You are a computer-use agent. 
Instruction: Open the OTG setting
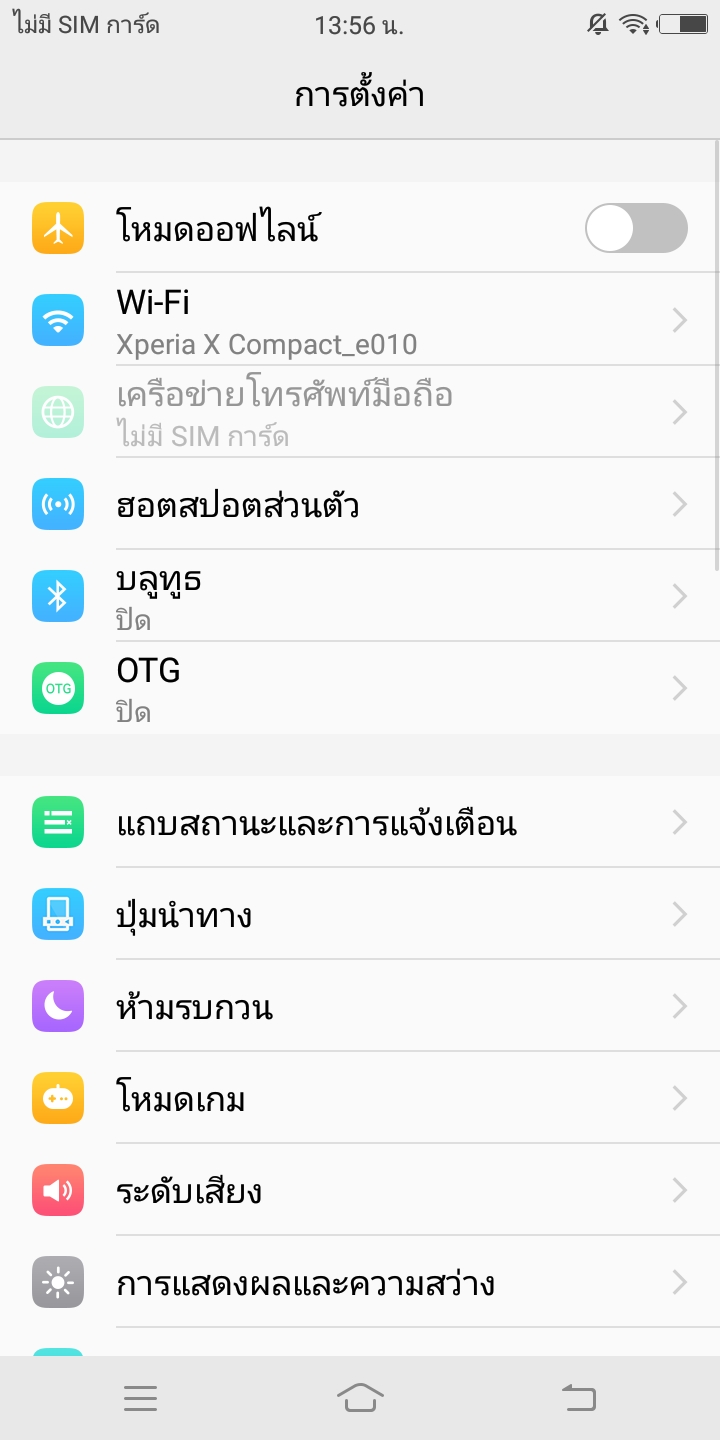coord(360,688)
